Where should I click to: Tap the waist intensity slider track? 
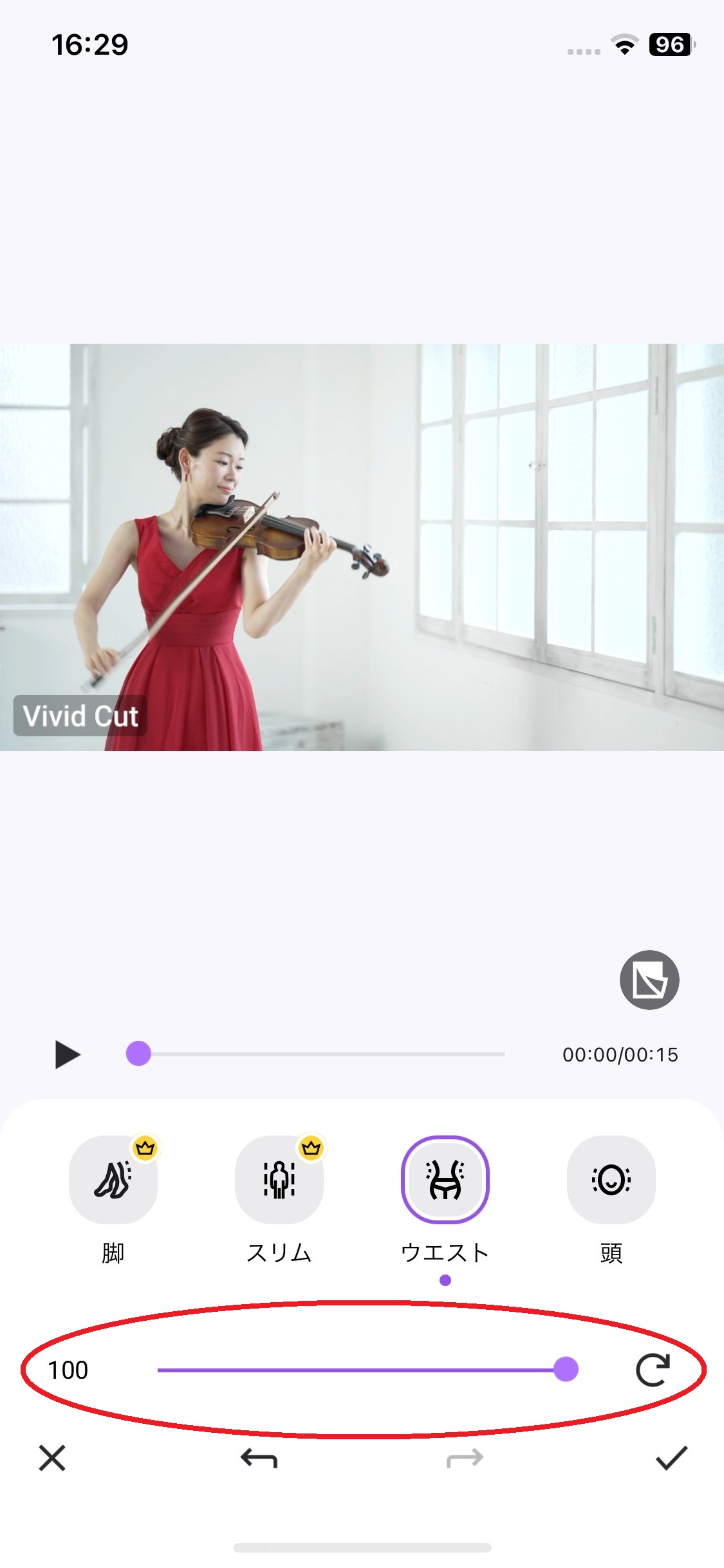pyautogui.click(x=360, y=1370)
